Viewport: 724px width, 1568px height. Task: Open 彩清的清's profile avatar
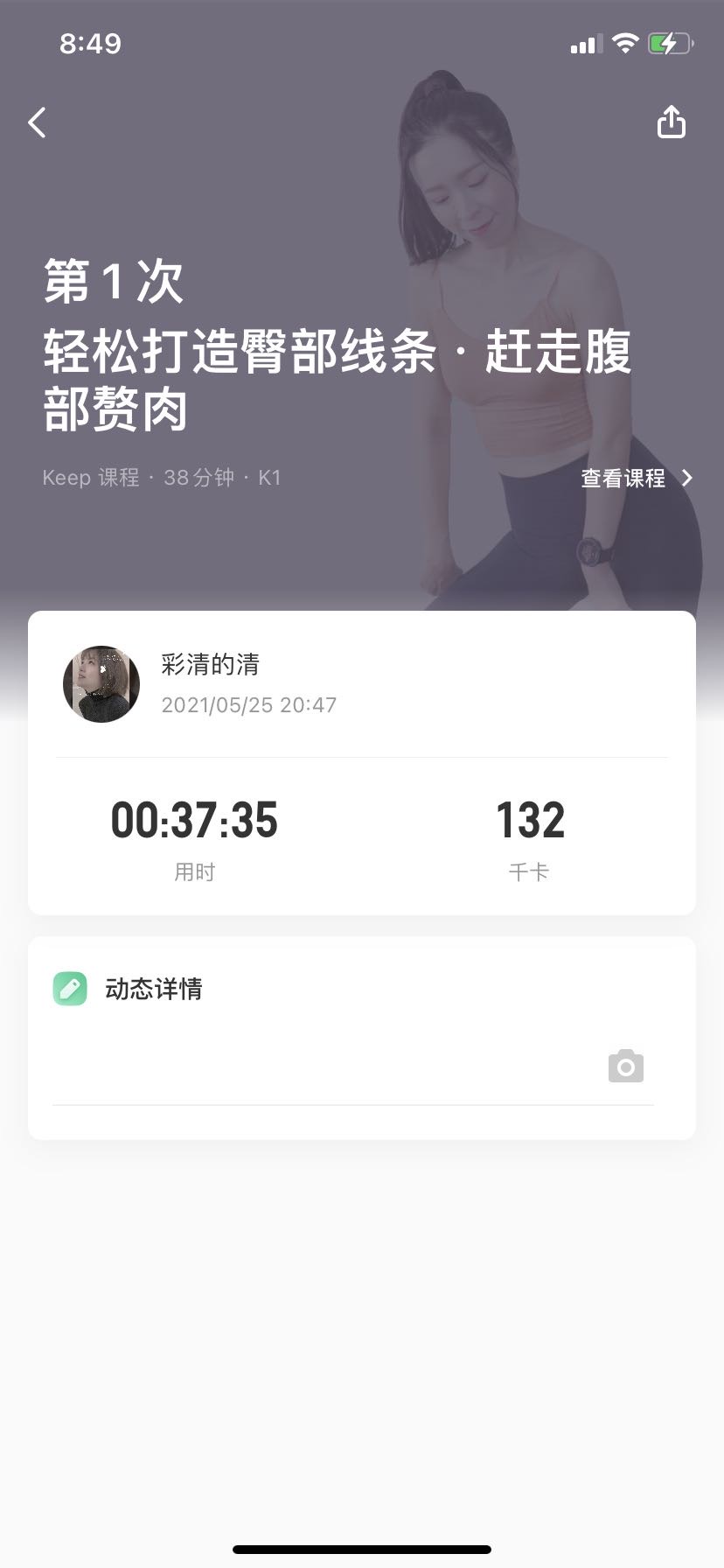(x=101, y=684)
